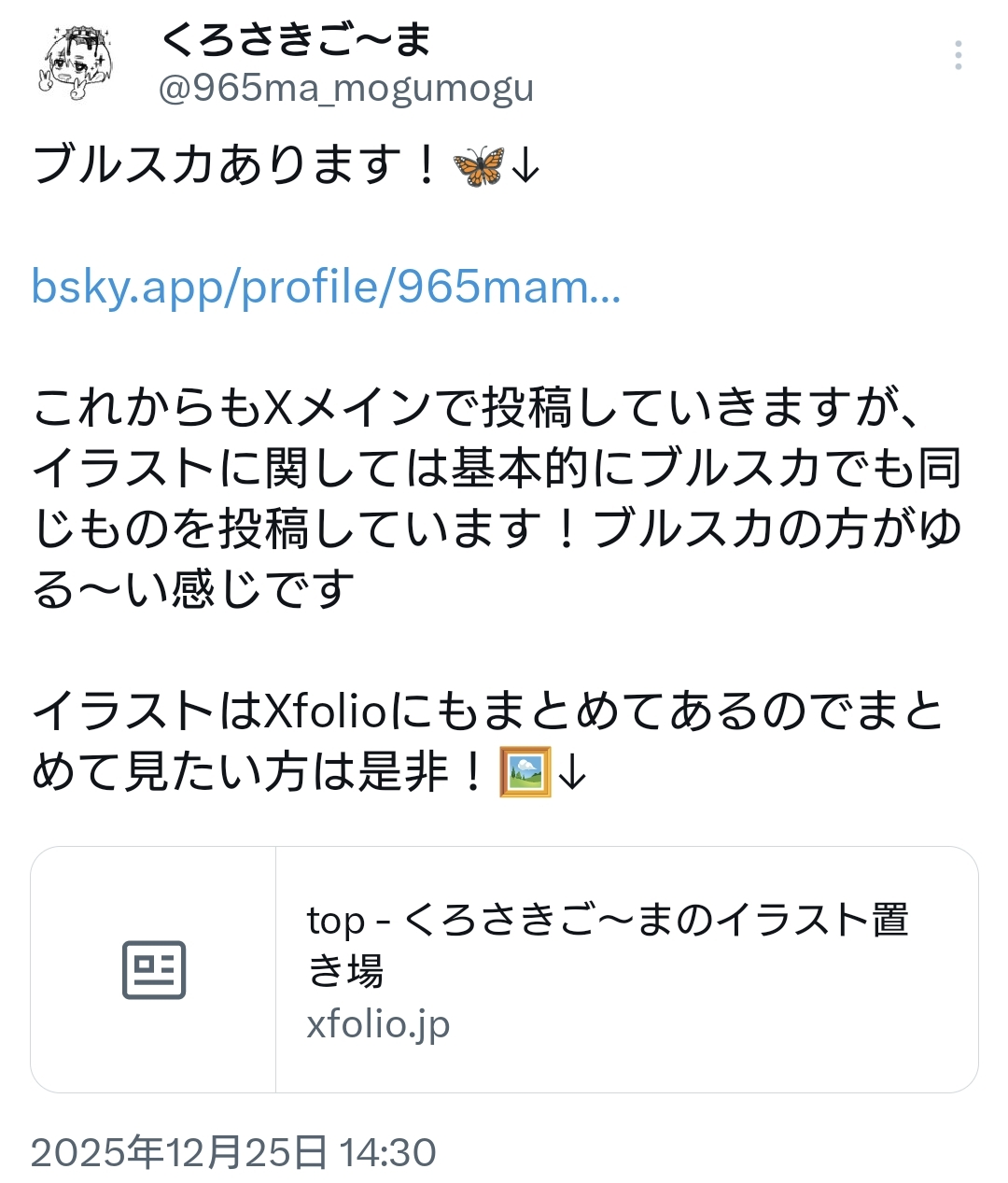The height and width of the screenshot is (1183, 1008).
Task: Open the bsky.app profile link
Action: pos(326,287)
